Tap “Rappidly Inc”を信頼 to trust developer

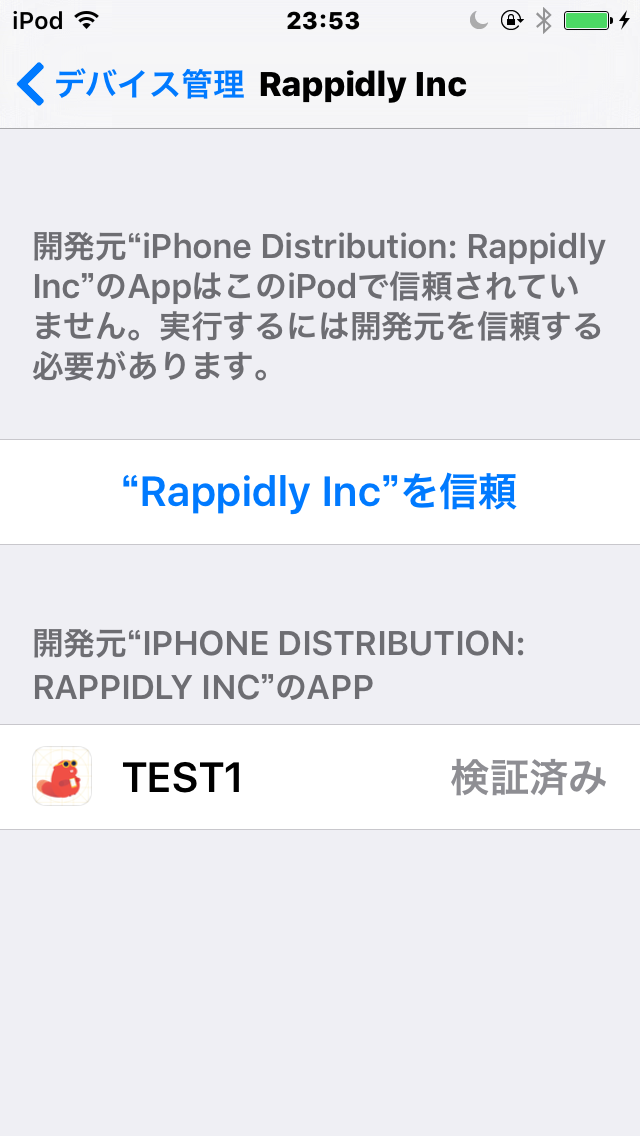[320, 492]
